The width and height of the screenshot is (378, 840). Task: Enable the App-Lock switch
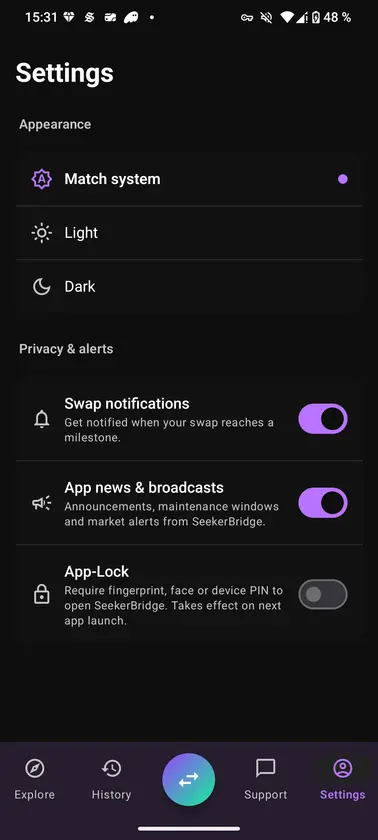click(x=323, y=594)
